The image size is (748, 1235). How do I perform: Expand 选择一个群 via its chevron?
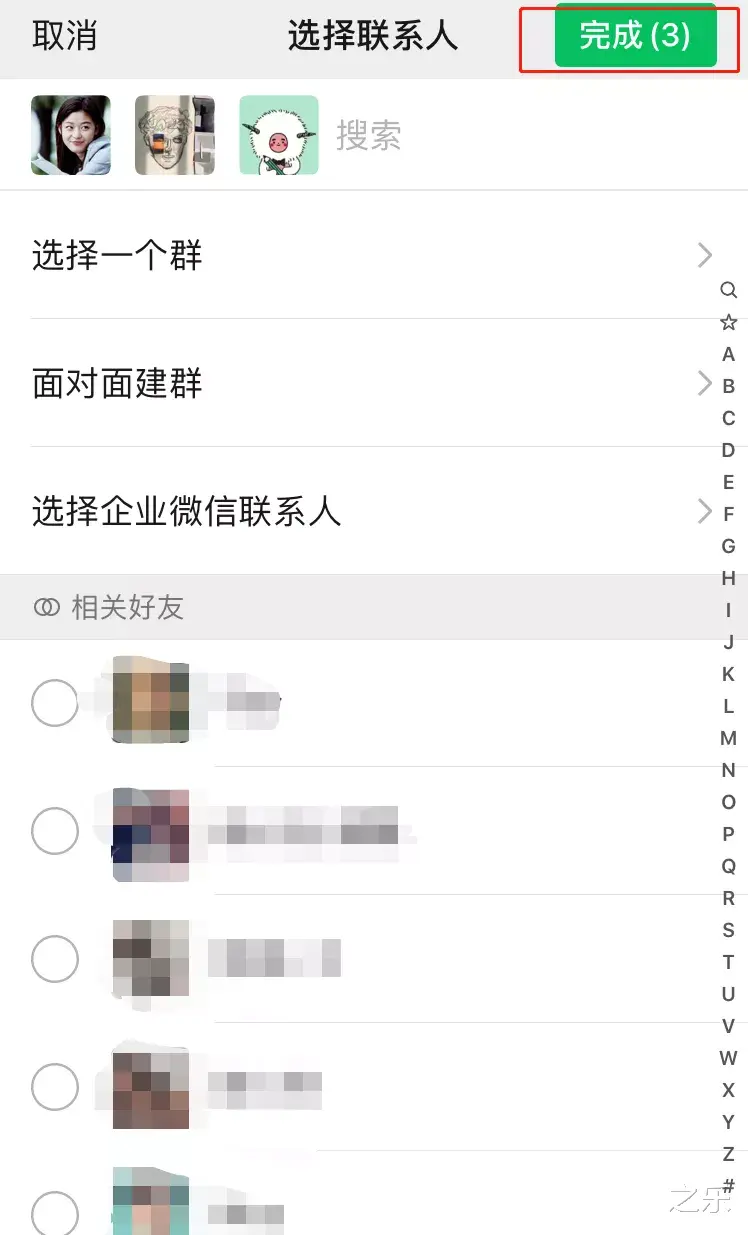[x=703, y=255]
